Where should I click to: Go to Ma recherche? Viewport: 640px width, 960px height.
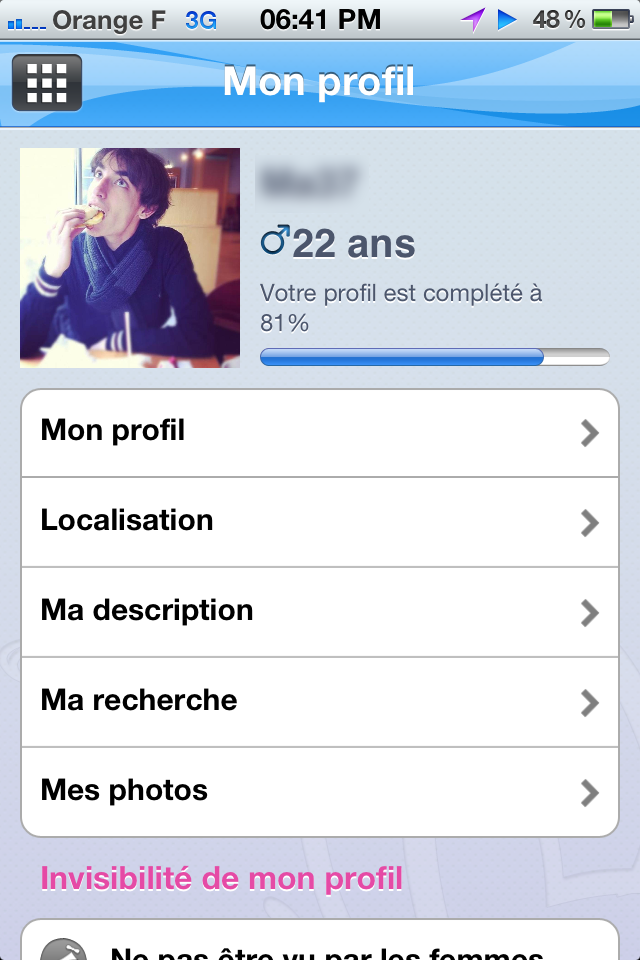320,701
